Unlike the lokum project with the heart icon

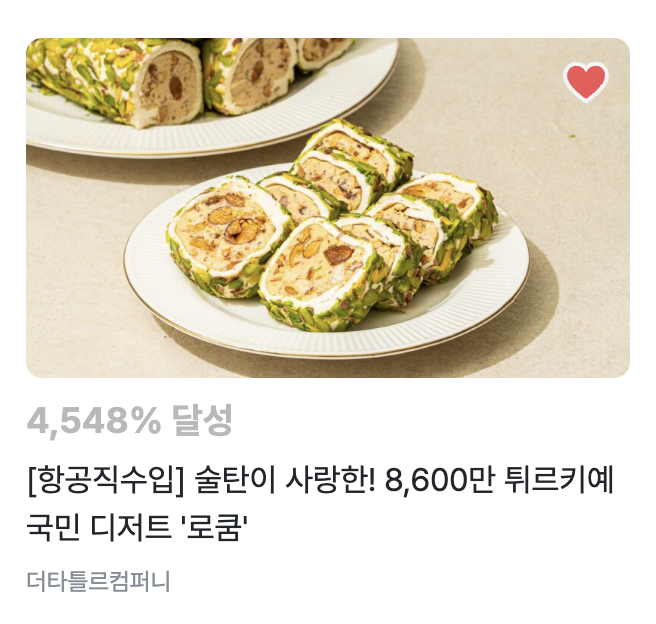click(586, 82)
